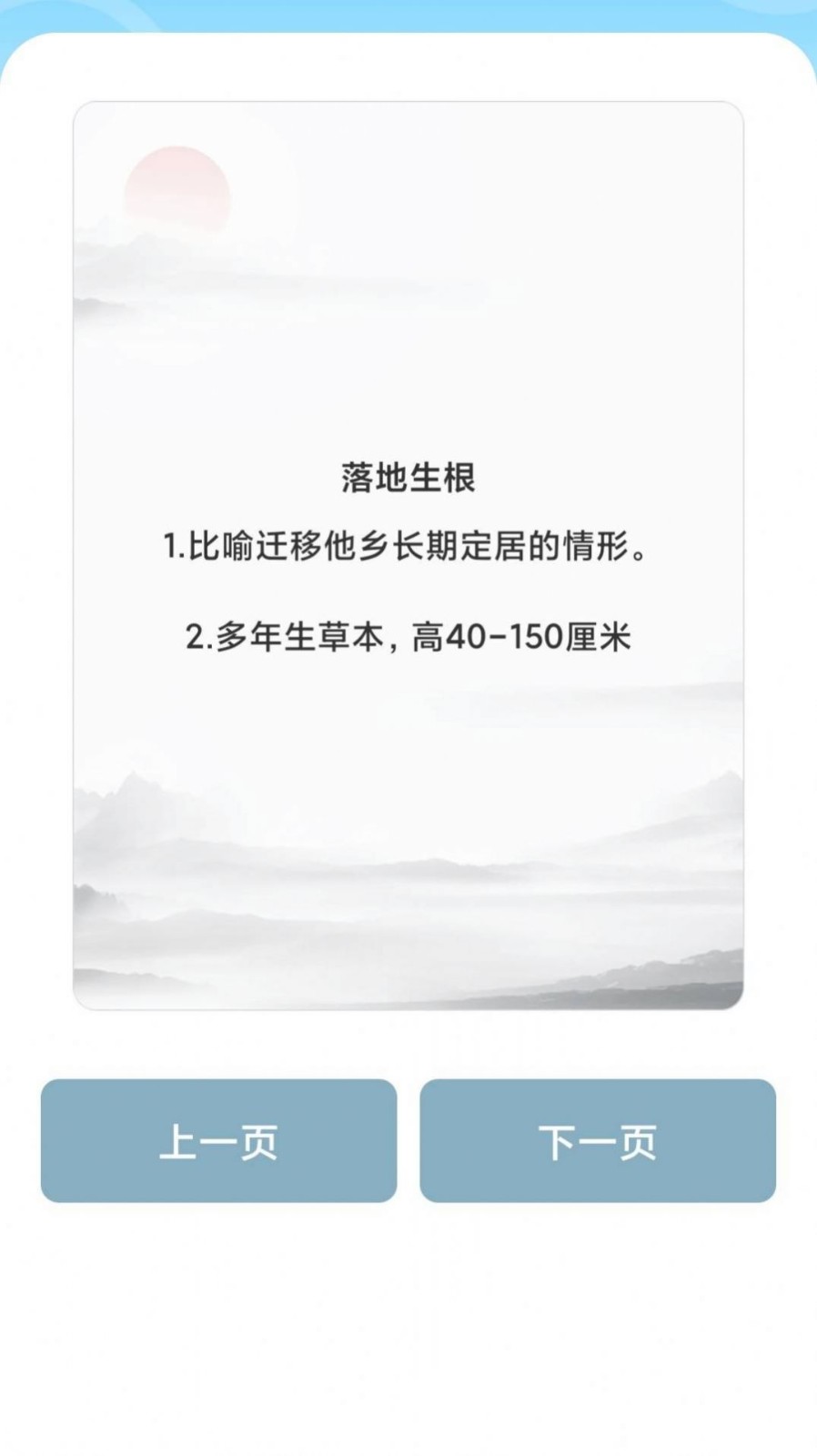Tap definition 1 about settling in another place
The image size is (817, 1456).
click(408, 546)
